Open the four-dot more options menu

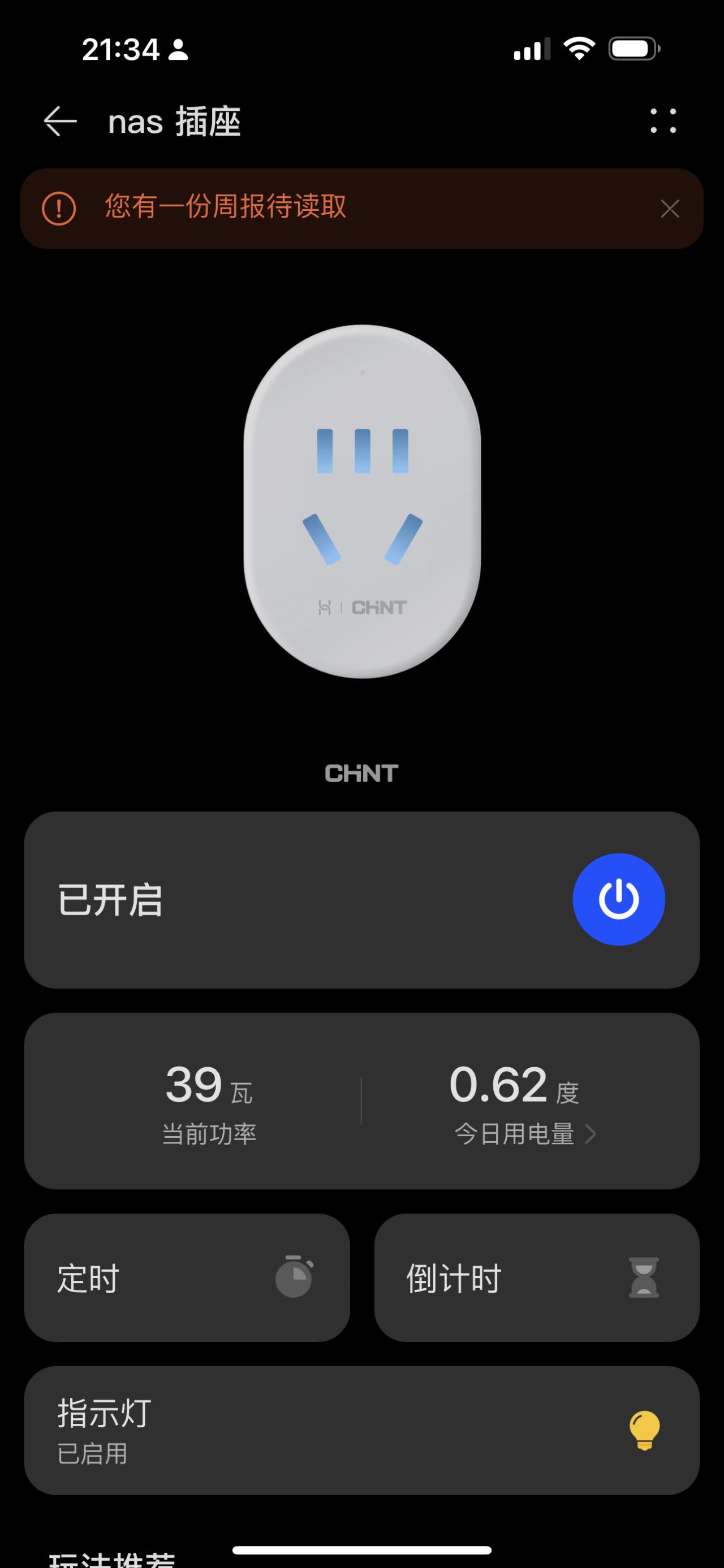click(662, 121)
